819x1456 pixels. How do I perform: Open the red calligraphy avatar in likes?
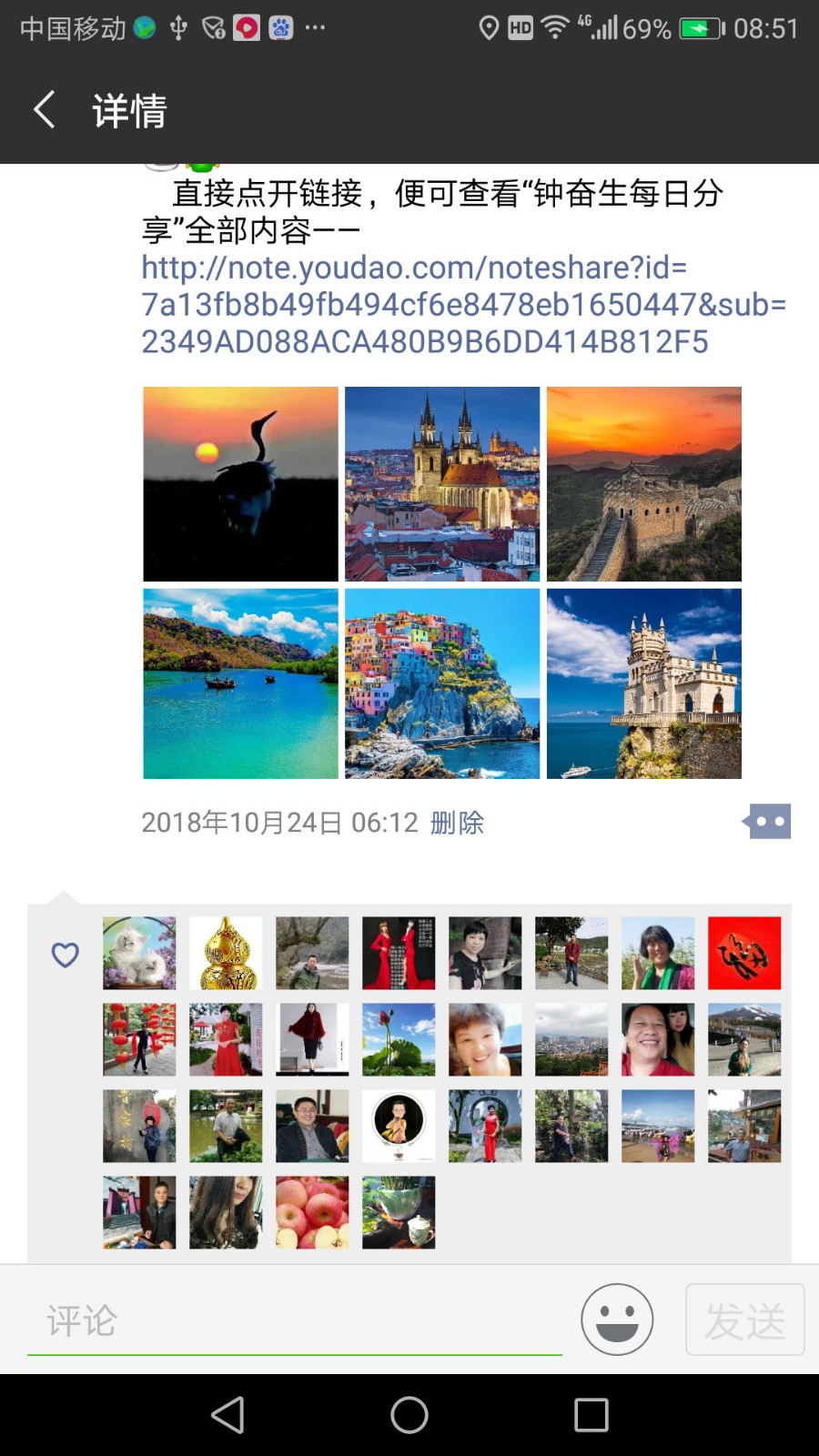point(744,953)
